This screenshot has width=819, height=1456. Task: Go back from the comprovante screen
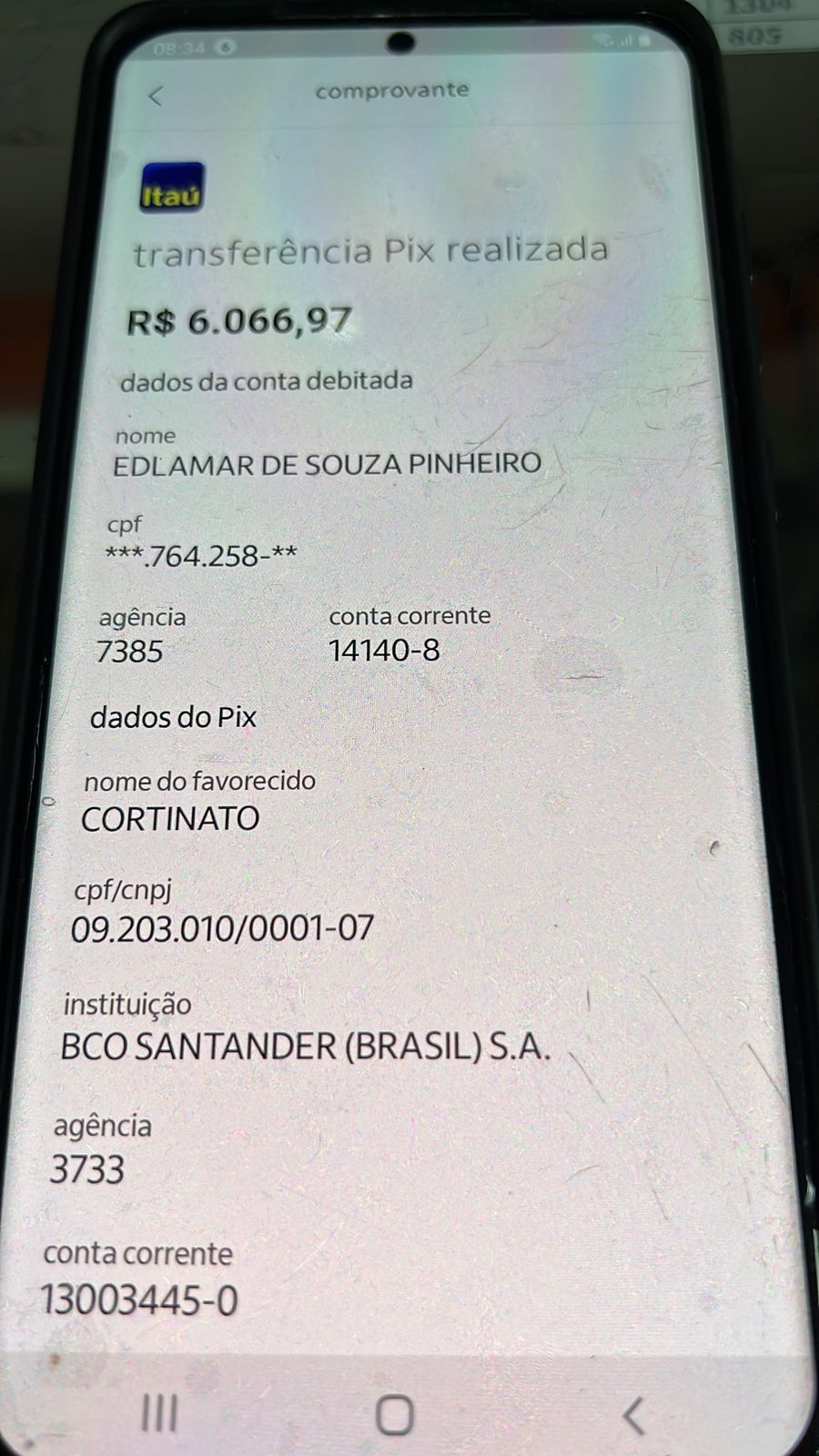[156, 96]
